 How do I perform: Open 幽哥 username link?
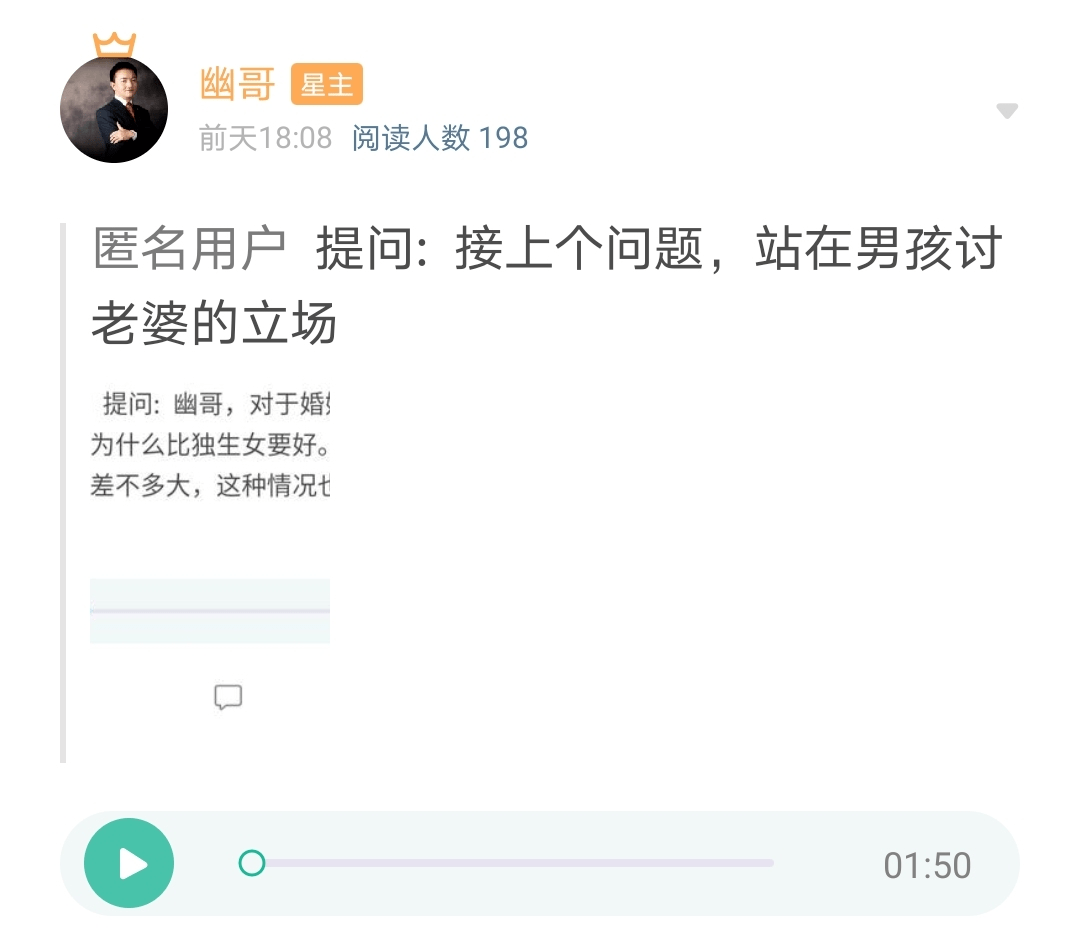click(x=238, y=85)
